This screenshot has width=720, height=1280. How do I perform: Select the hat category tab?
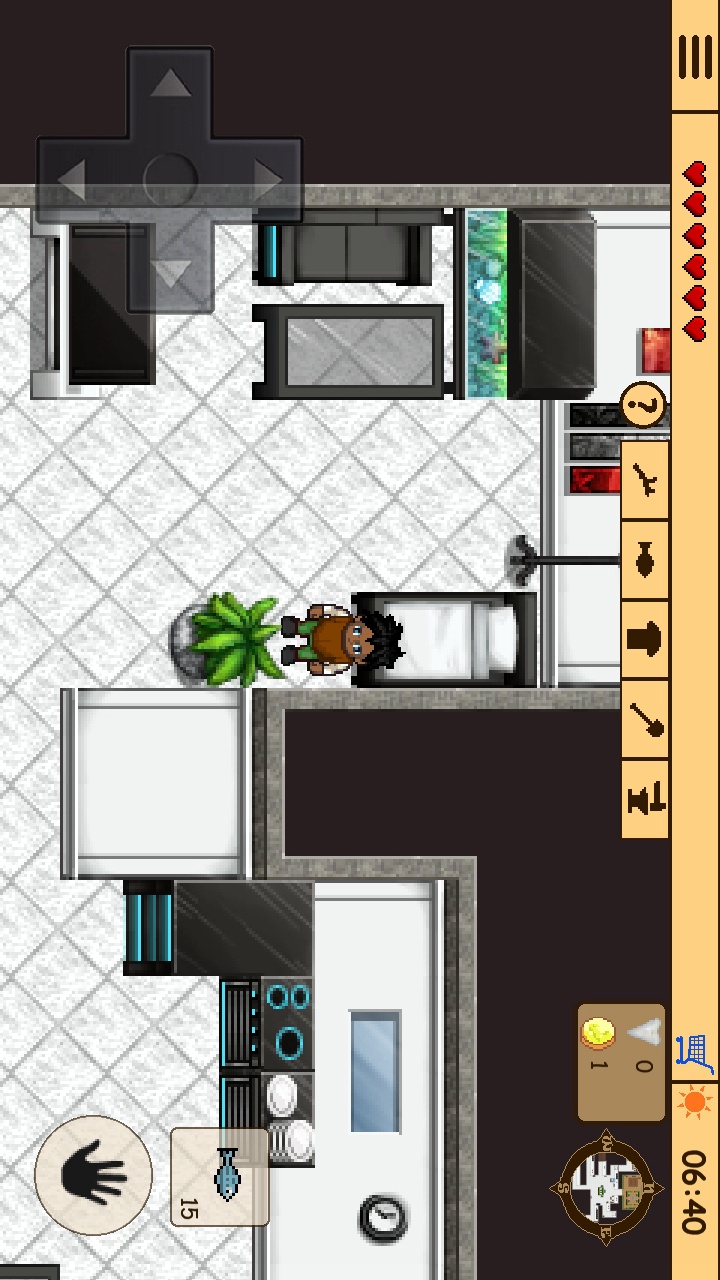click(x=646, y=640)
